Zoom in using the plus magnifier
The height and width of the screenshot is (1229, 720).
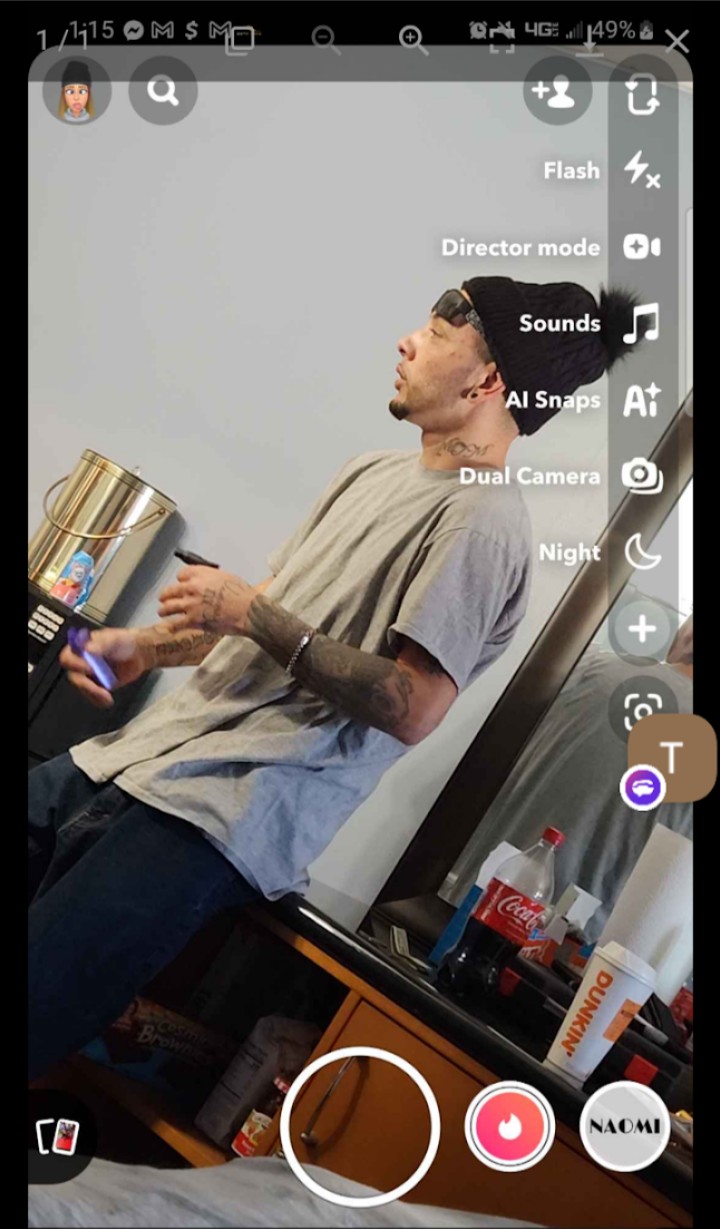[411, 40]
